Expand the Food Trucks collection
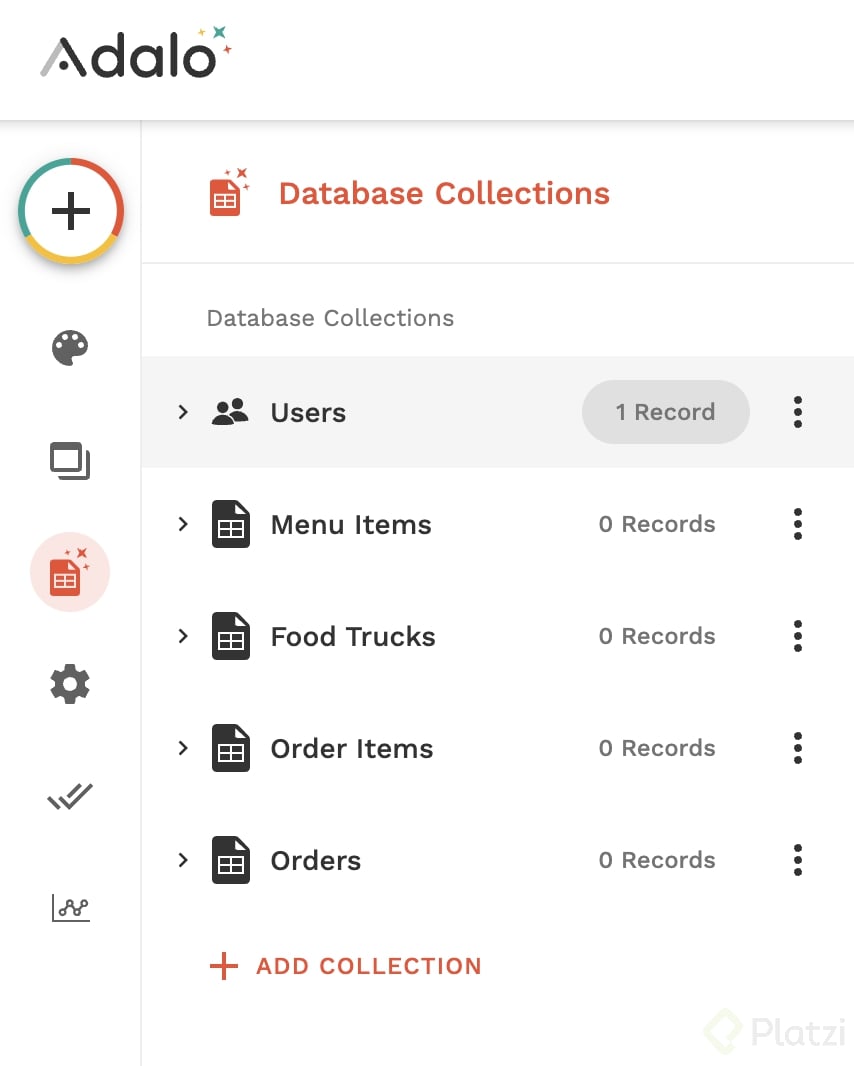854x1066 pixels. pyautogui.click(x=183, y=636)
